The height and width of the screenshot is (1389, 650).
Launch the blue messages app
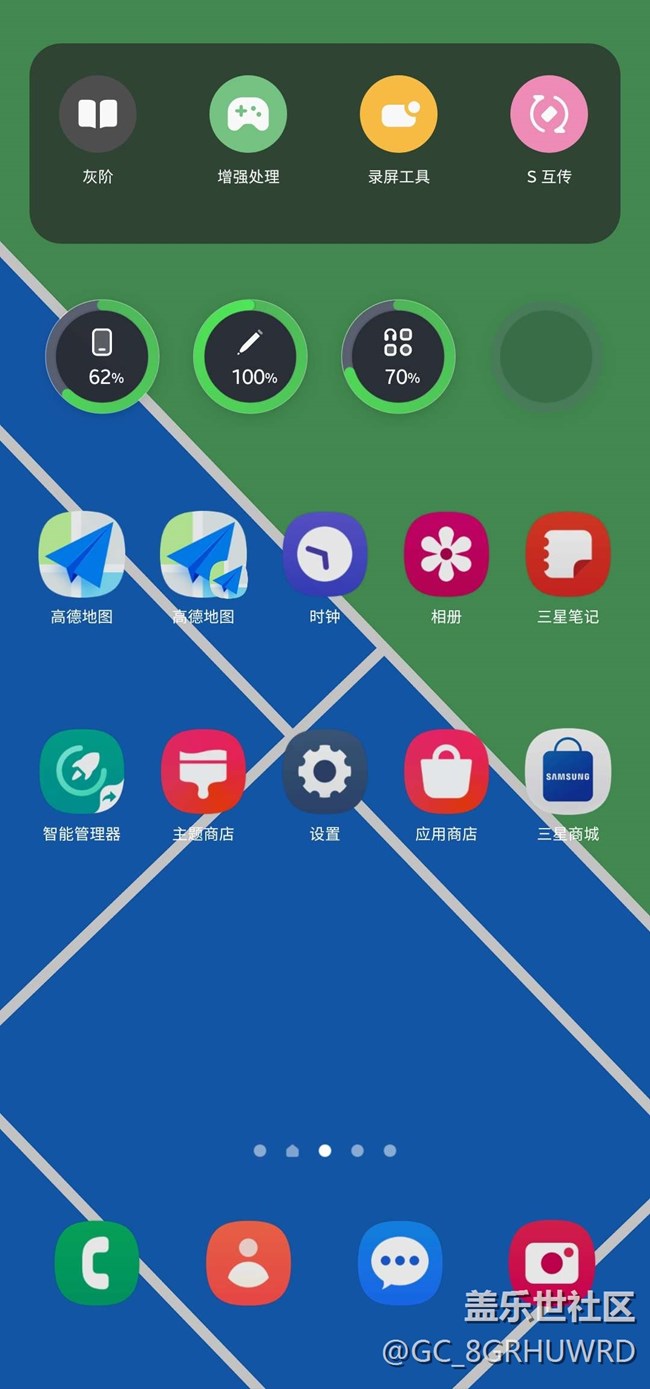coord(400,1263)
